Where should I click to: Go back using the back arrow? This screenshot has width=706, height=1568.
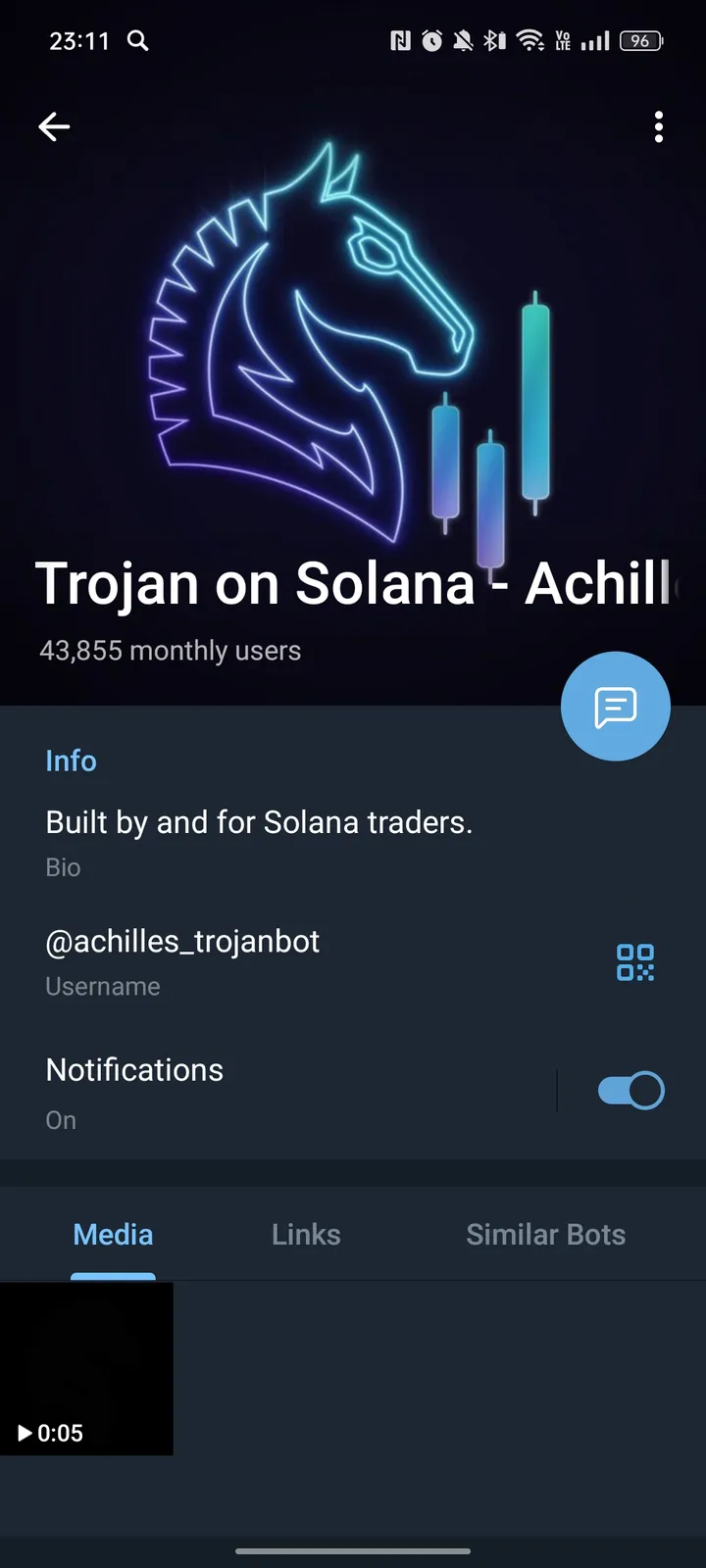(x=54, y=127)
